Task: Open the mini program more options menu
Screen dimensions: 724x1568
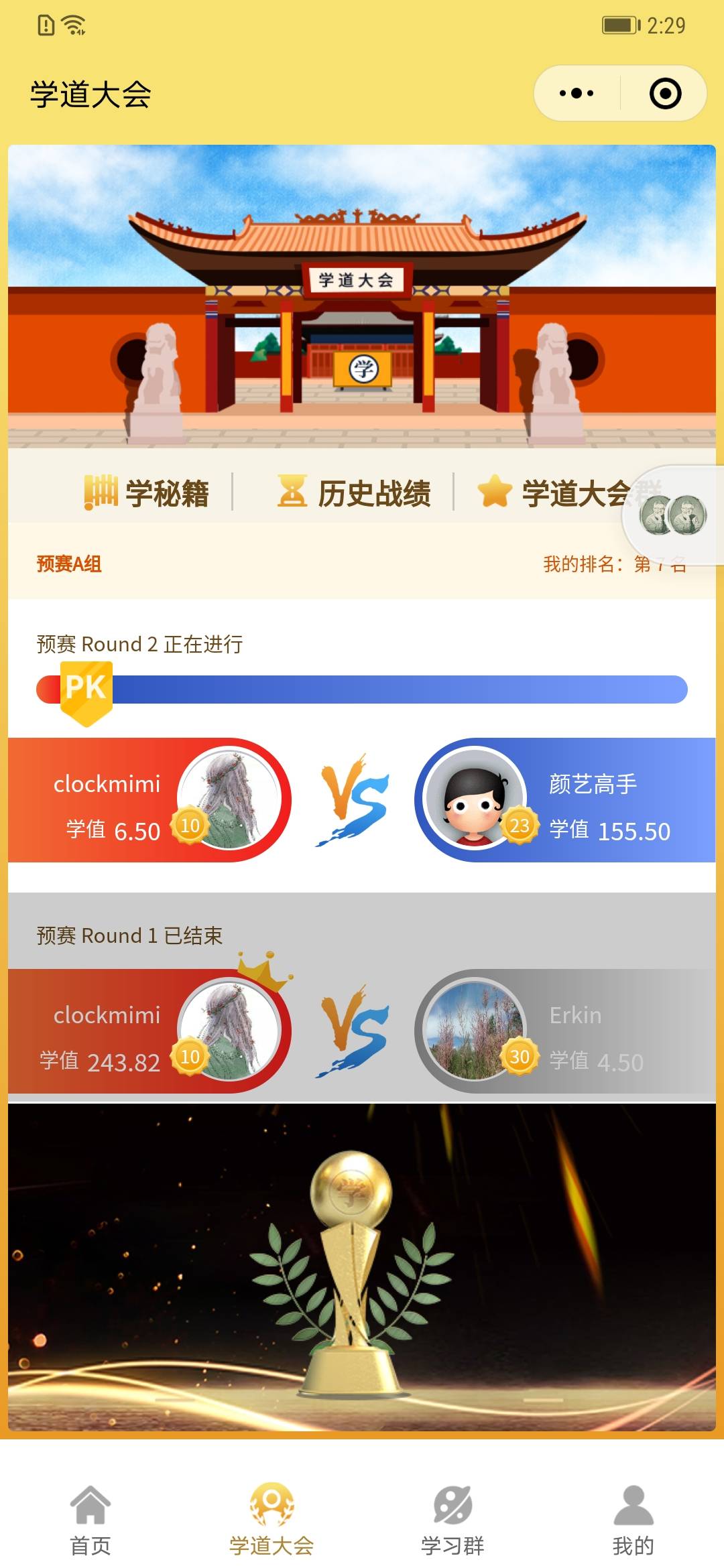Action: (x=577, y=93)
